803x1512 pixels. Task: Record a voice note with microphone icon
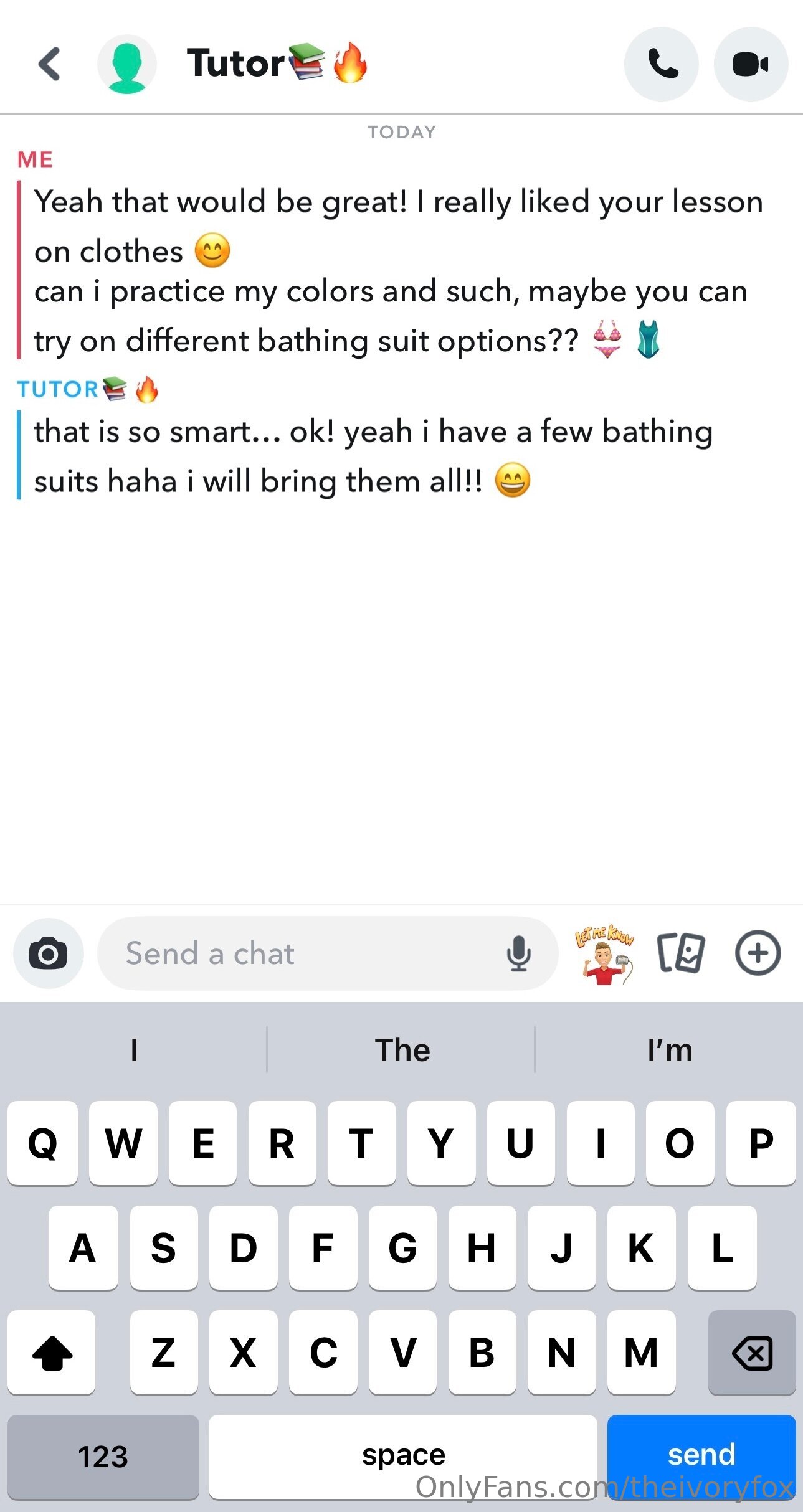click(x=518, y=953)
